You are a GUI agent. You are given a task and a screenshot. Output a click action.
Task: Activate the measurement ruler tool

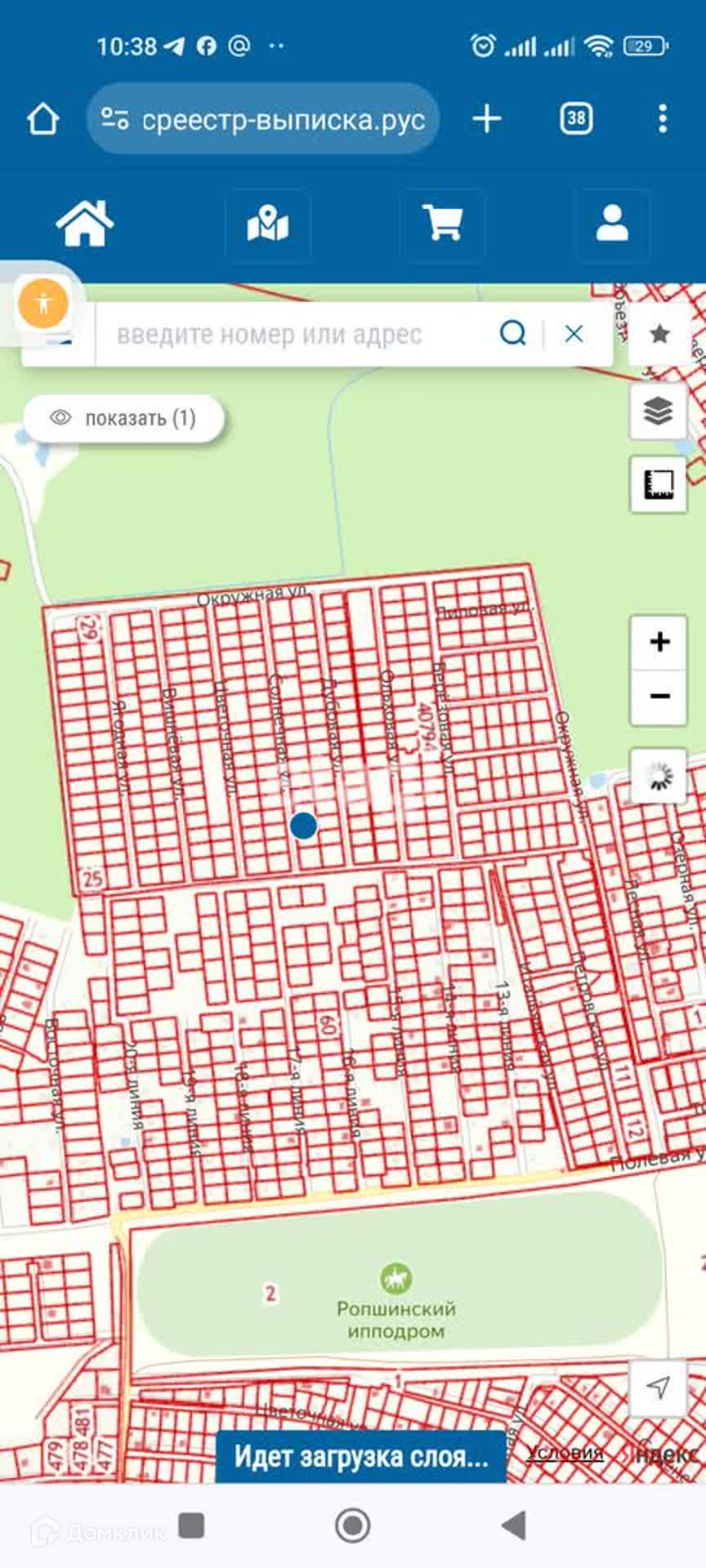pyautogui.click(x=658, y=485)
